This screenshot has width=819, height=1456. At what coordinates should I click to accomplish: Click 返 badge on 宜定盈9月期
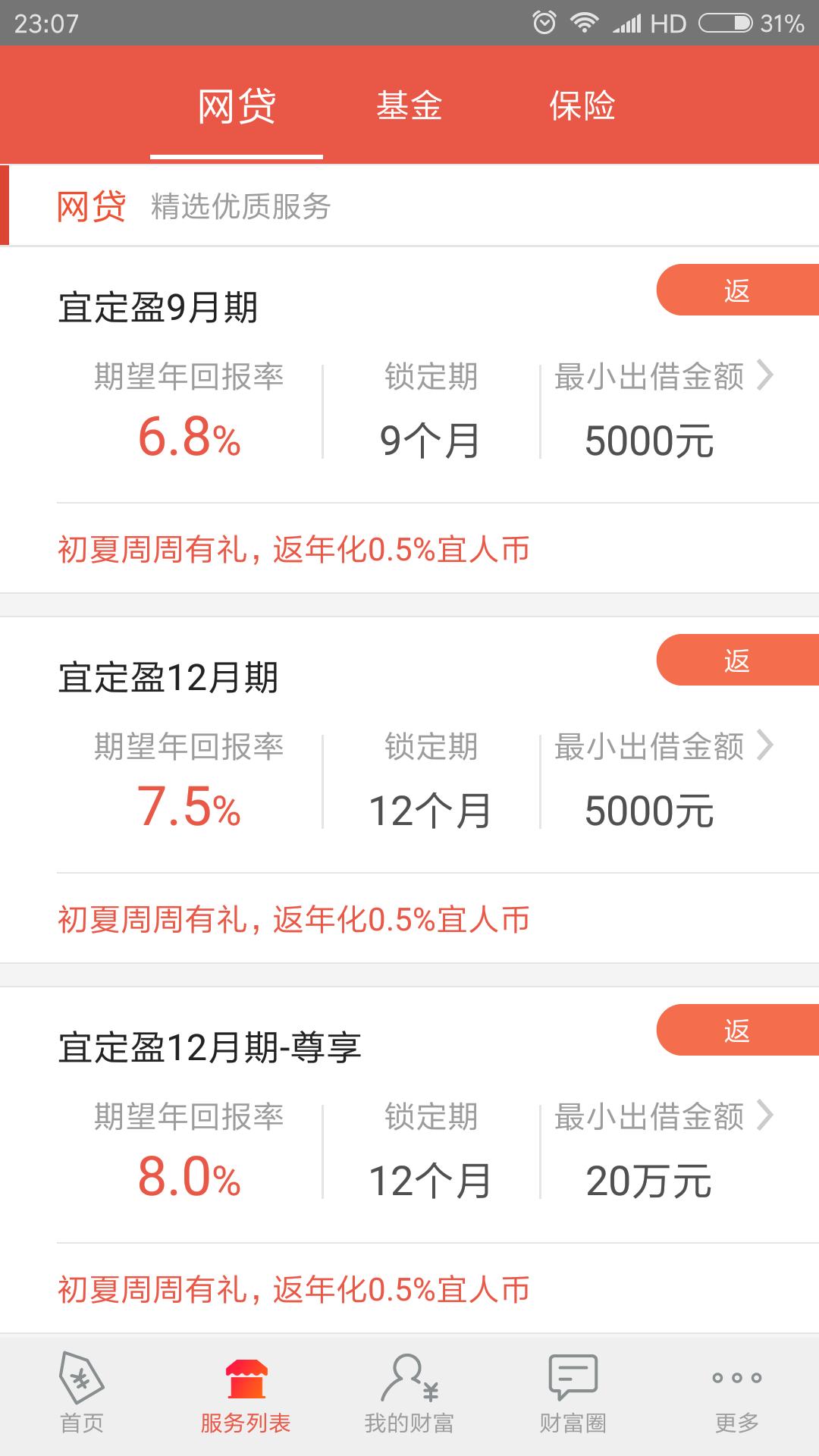coord(734,290)
